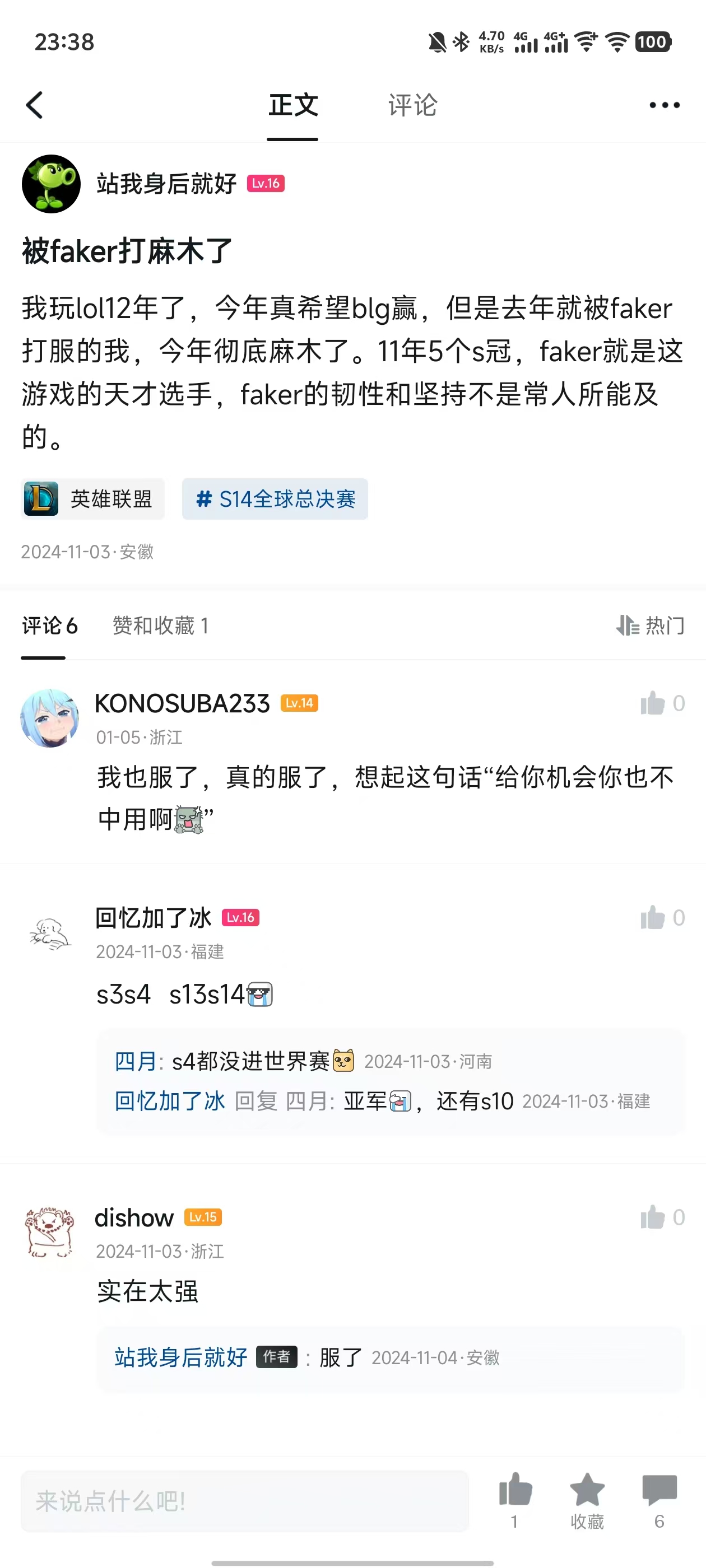Image resolution: width=706 pixels, height=1568 pixels.
Task: Open the S14全球总决赛 topic tag
Action: (275, 498)
